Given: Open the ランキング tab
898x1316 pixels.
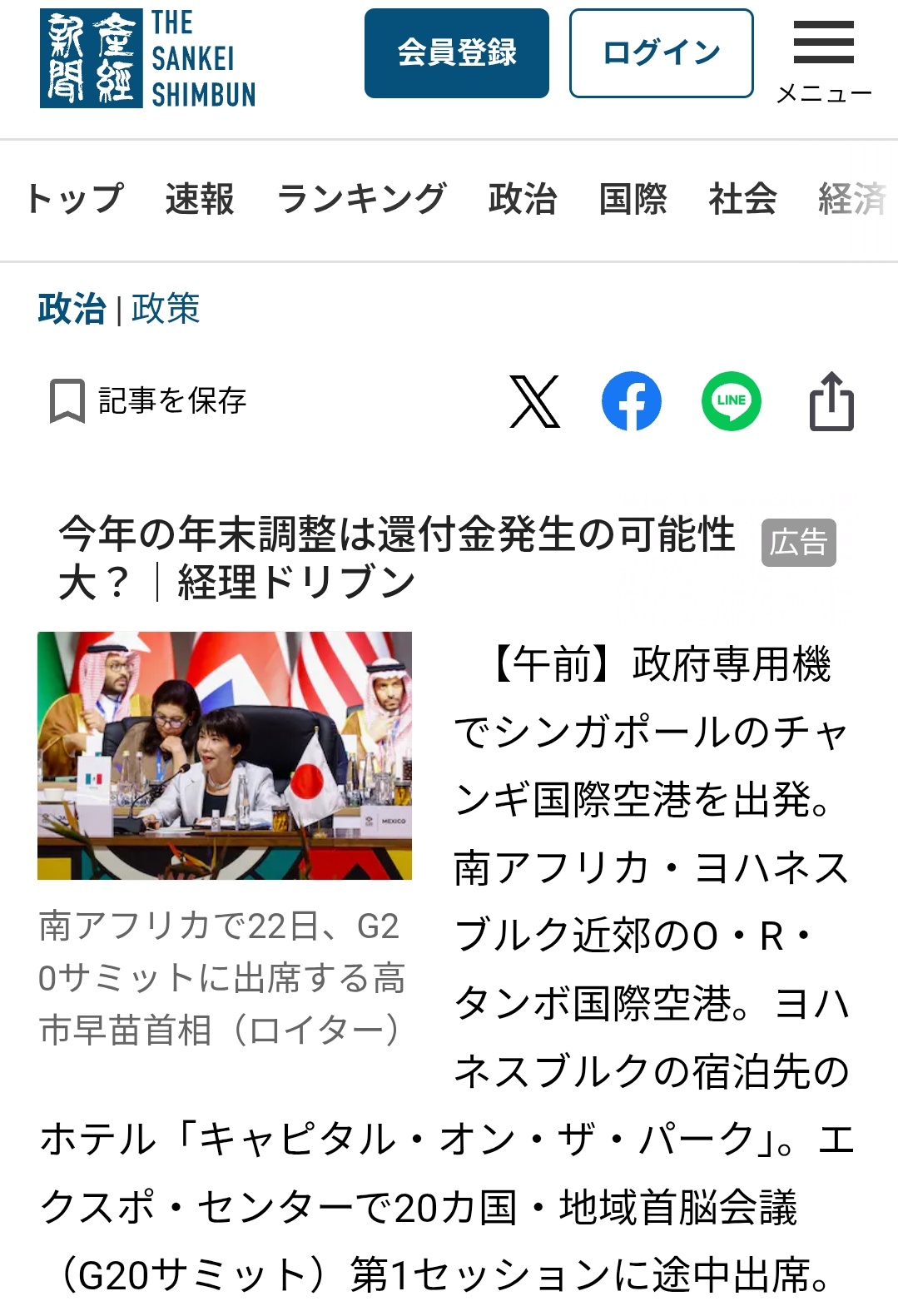Looking at the screenshot, I should pyautogui.click(x=361, y=199).
